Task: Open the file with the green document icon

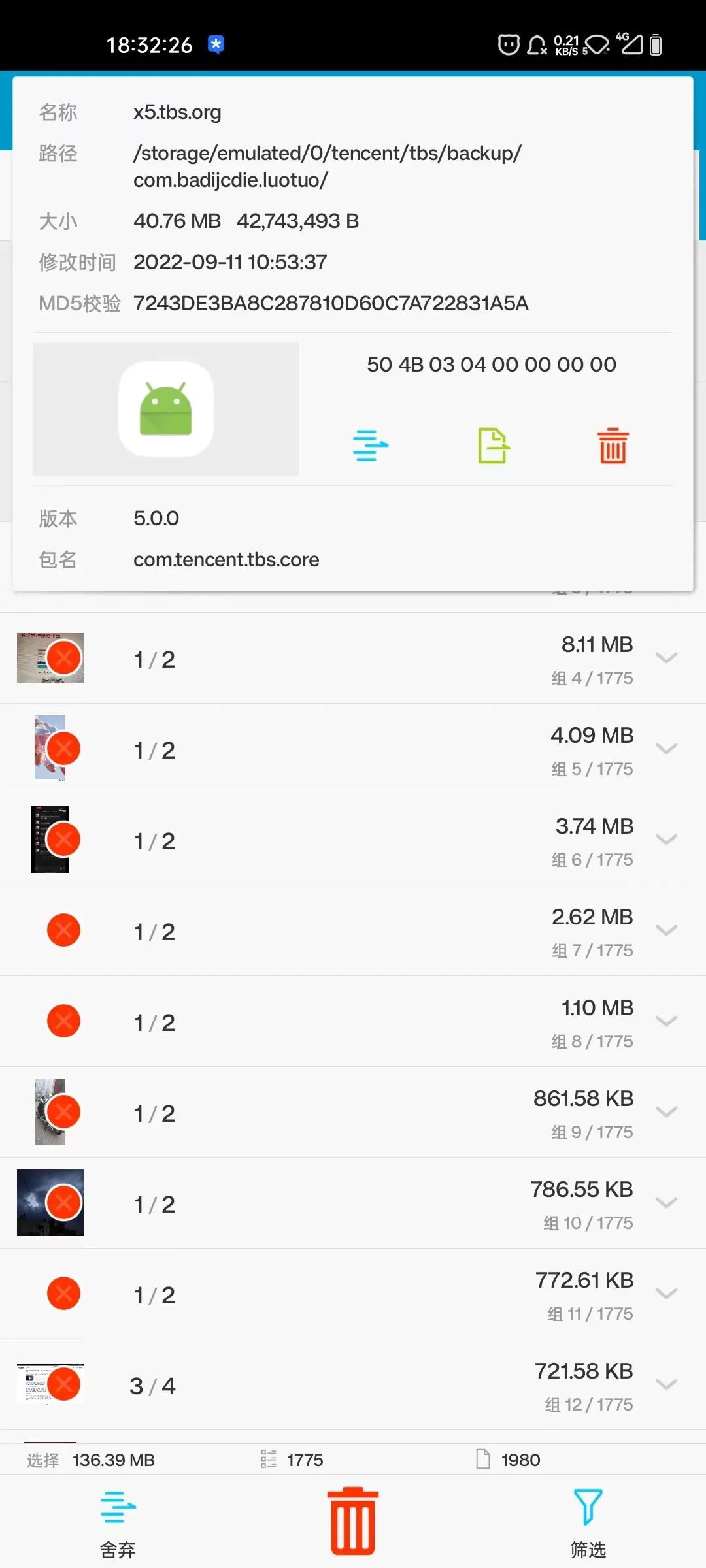Action: coord(494,446)
